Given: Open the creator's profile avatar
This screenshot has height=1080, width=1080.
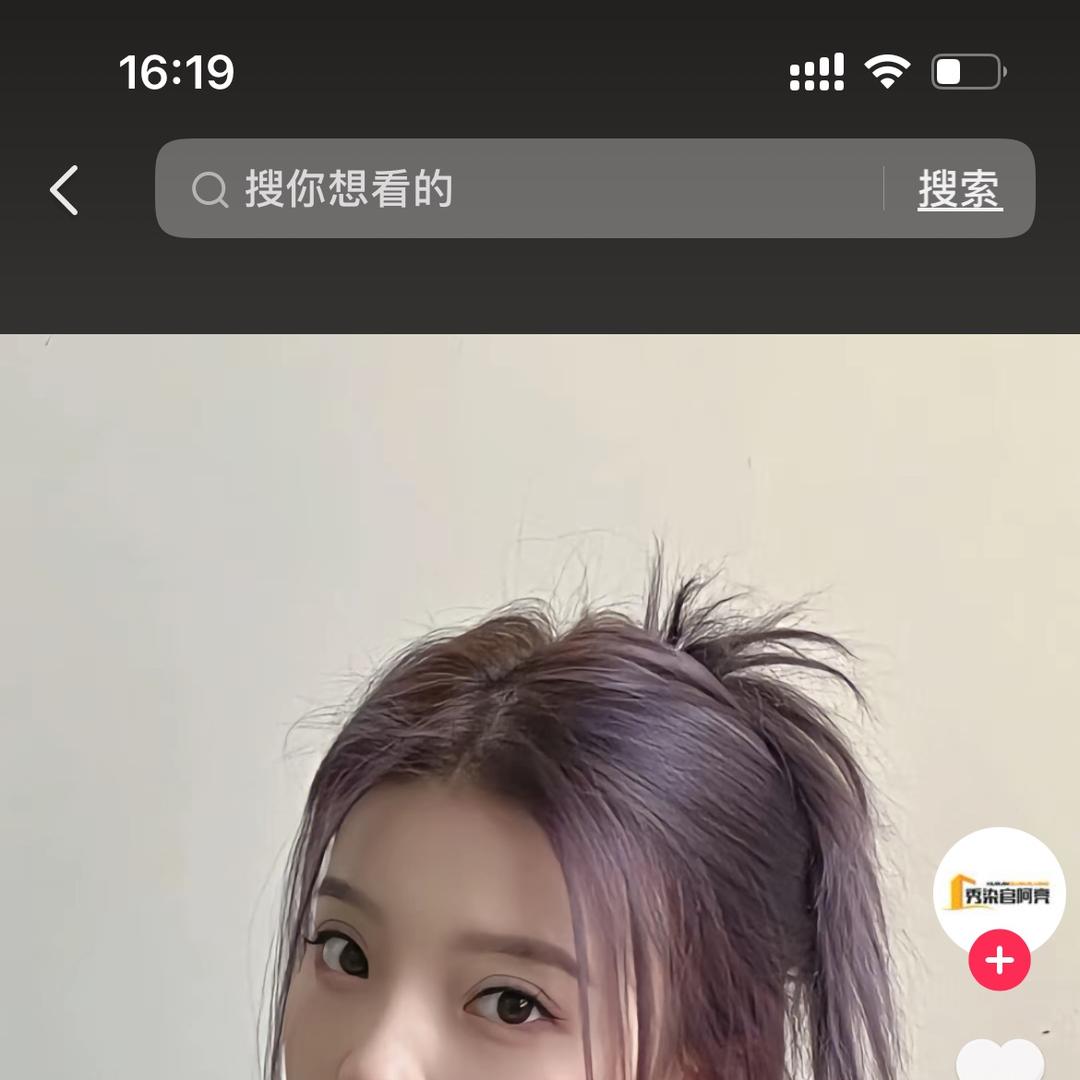Looking at the screenshot, I should [998, 890].
